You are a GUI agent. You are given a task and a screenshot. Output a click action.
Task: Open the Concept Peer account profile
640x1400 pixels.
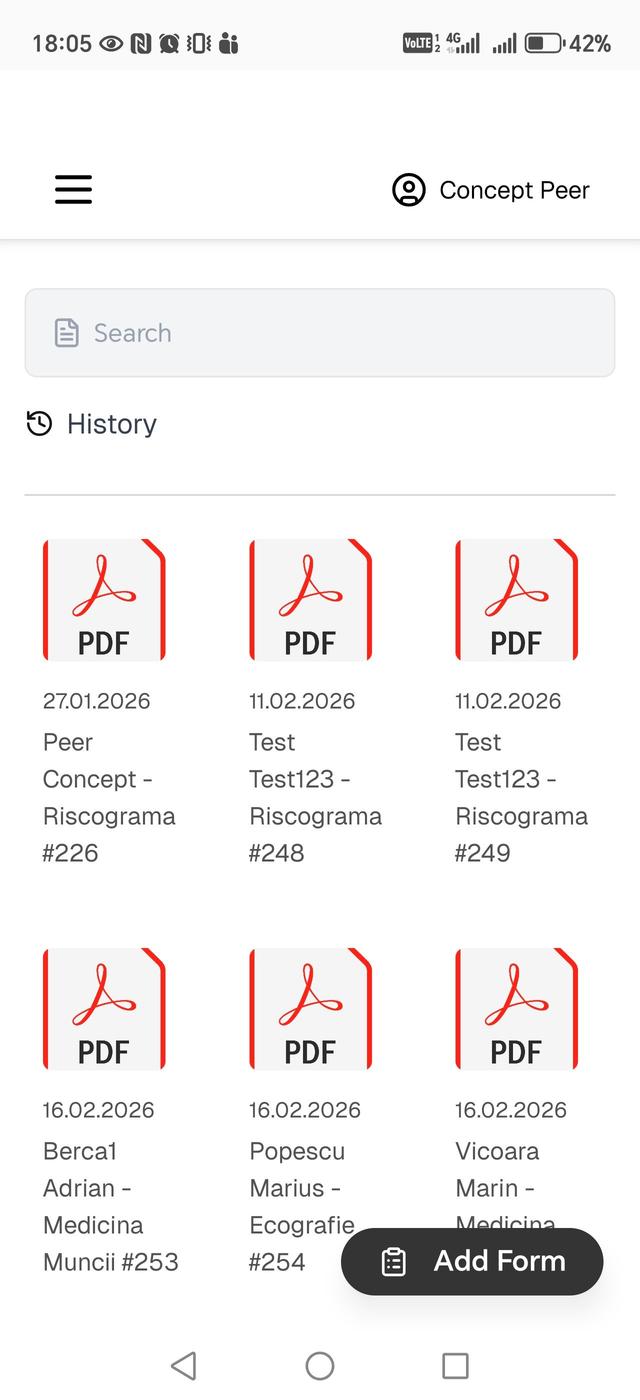pyautogui.click(x=490, y=190)
